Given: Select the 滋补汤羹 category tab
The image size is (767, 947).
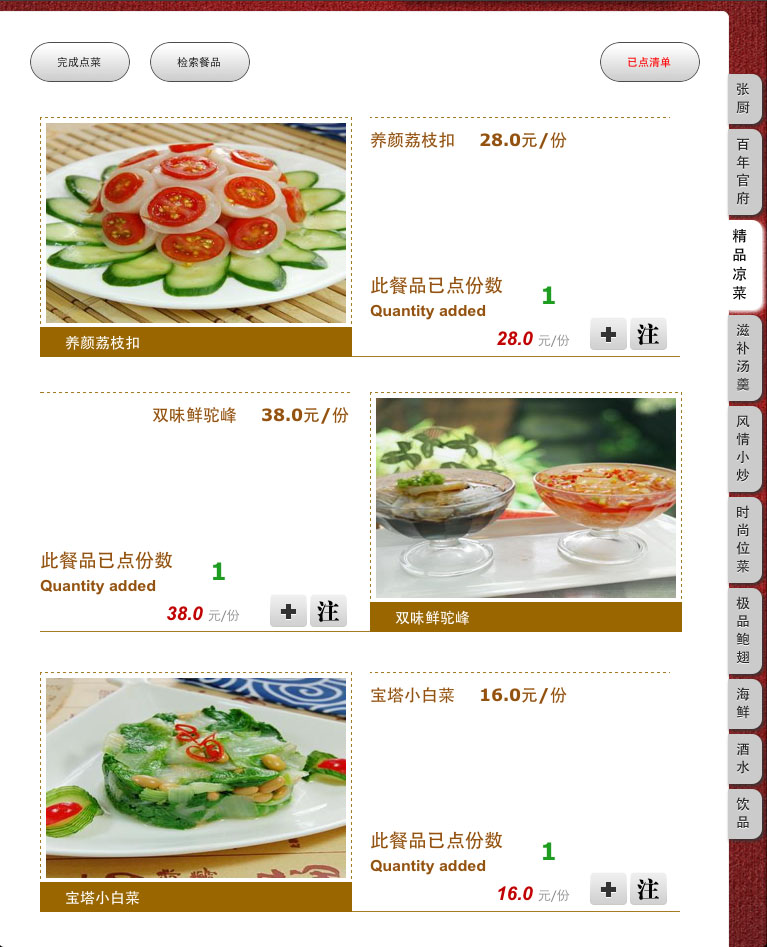Looking at the screenshot, I should 743,356.
